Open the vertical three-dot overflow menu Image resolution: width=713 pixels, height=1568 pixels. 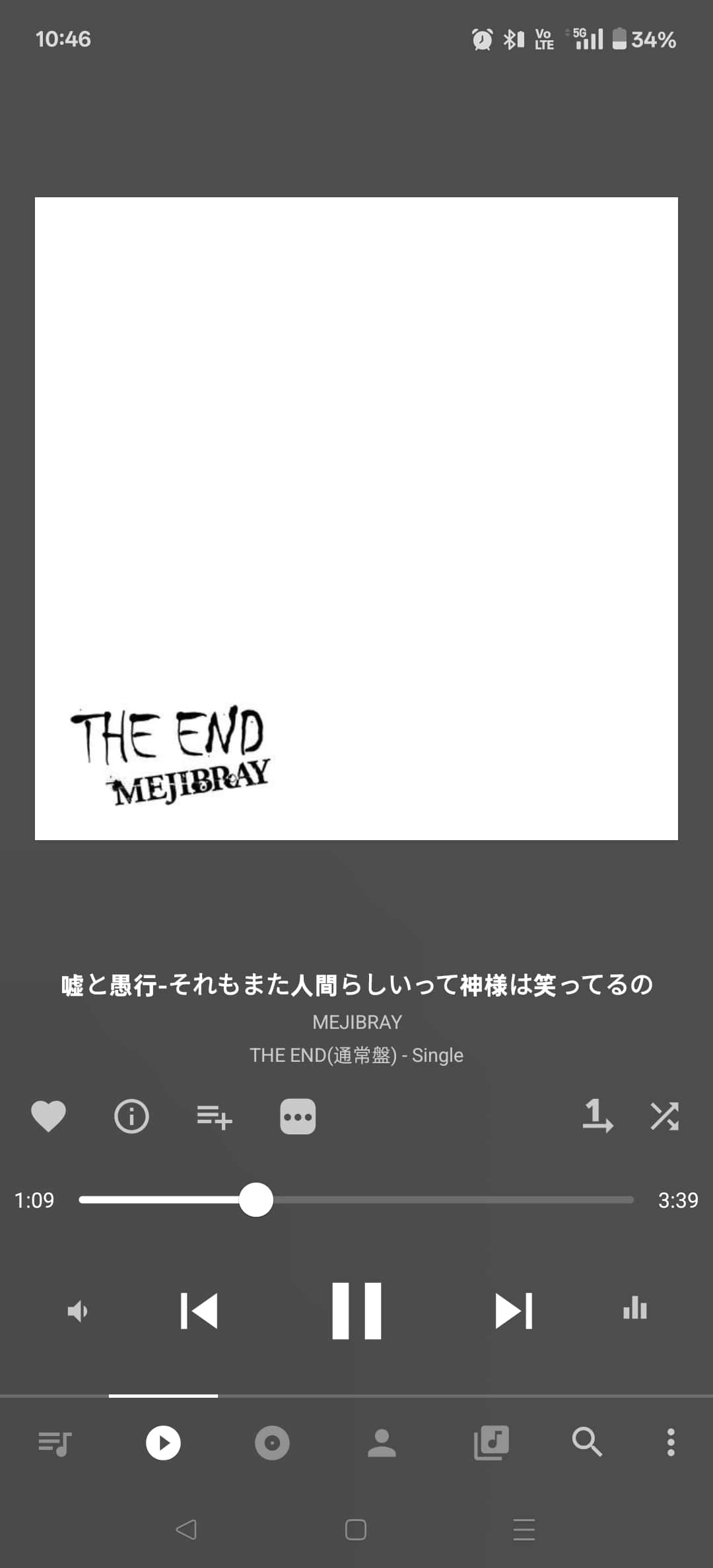point(671,1443)
